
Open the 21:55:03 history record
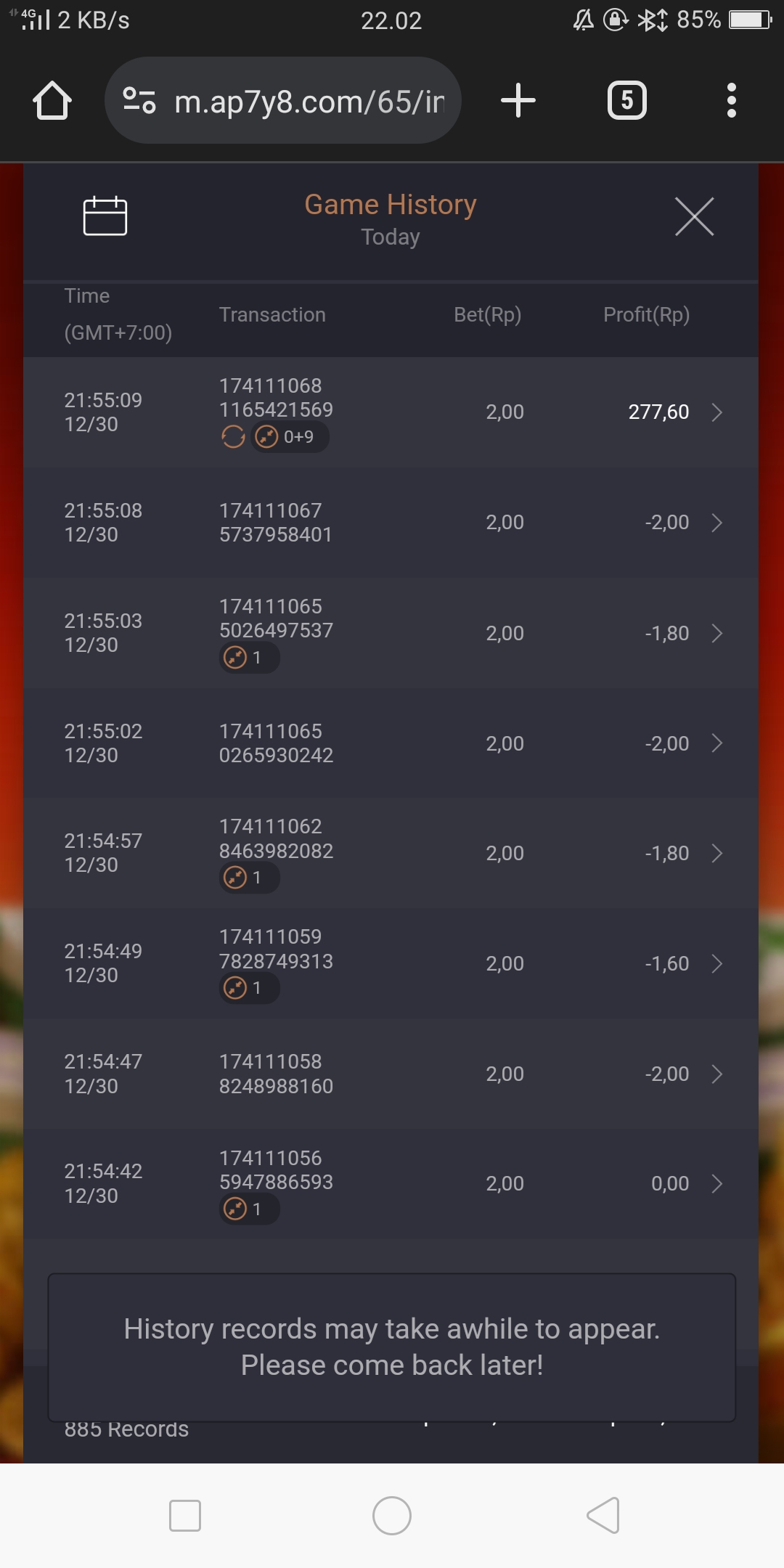pos(392,633)
